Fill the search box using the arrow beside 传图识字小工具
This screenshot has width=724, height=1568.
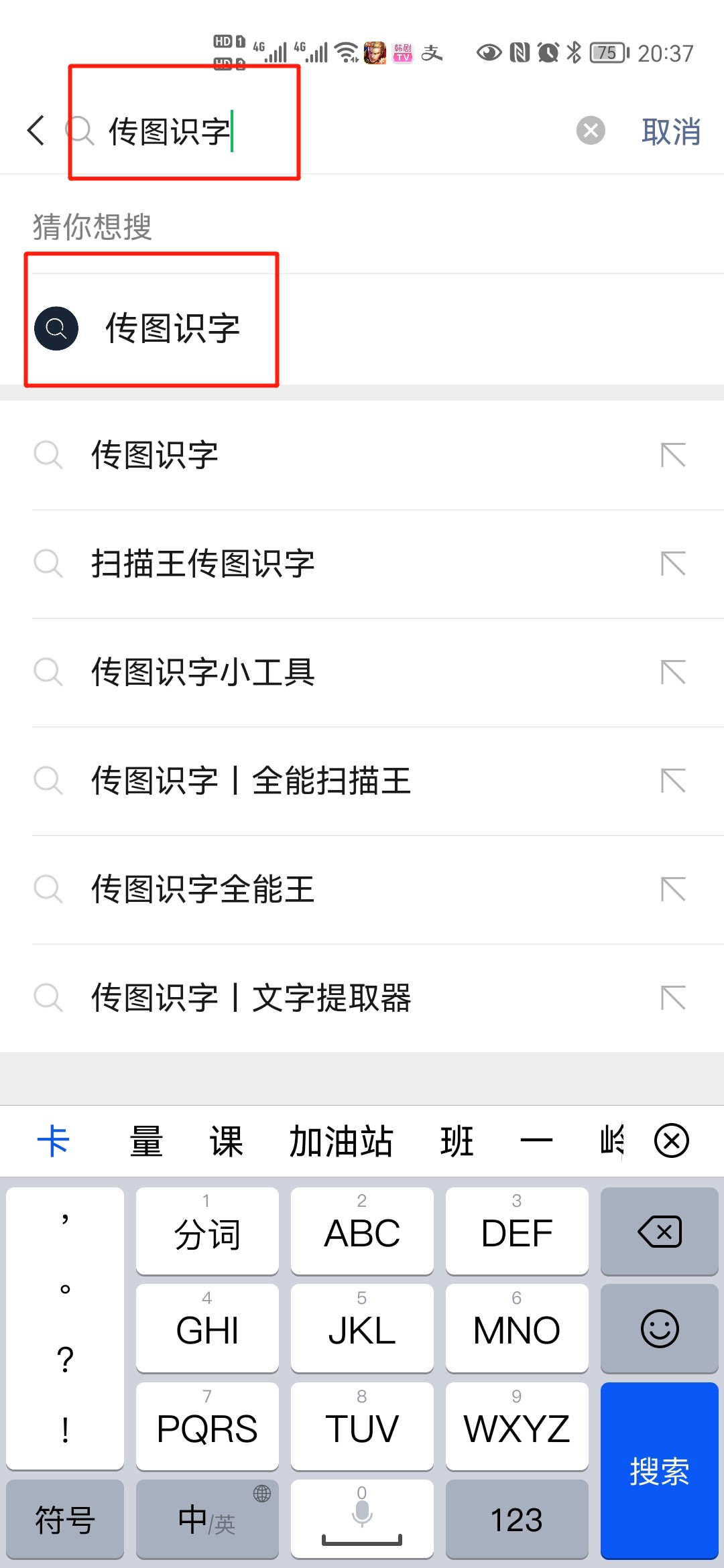coord(673,672)
